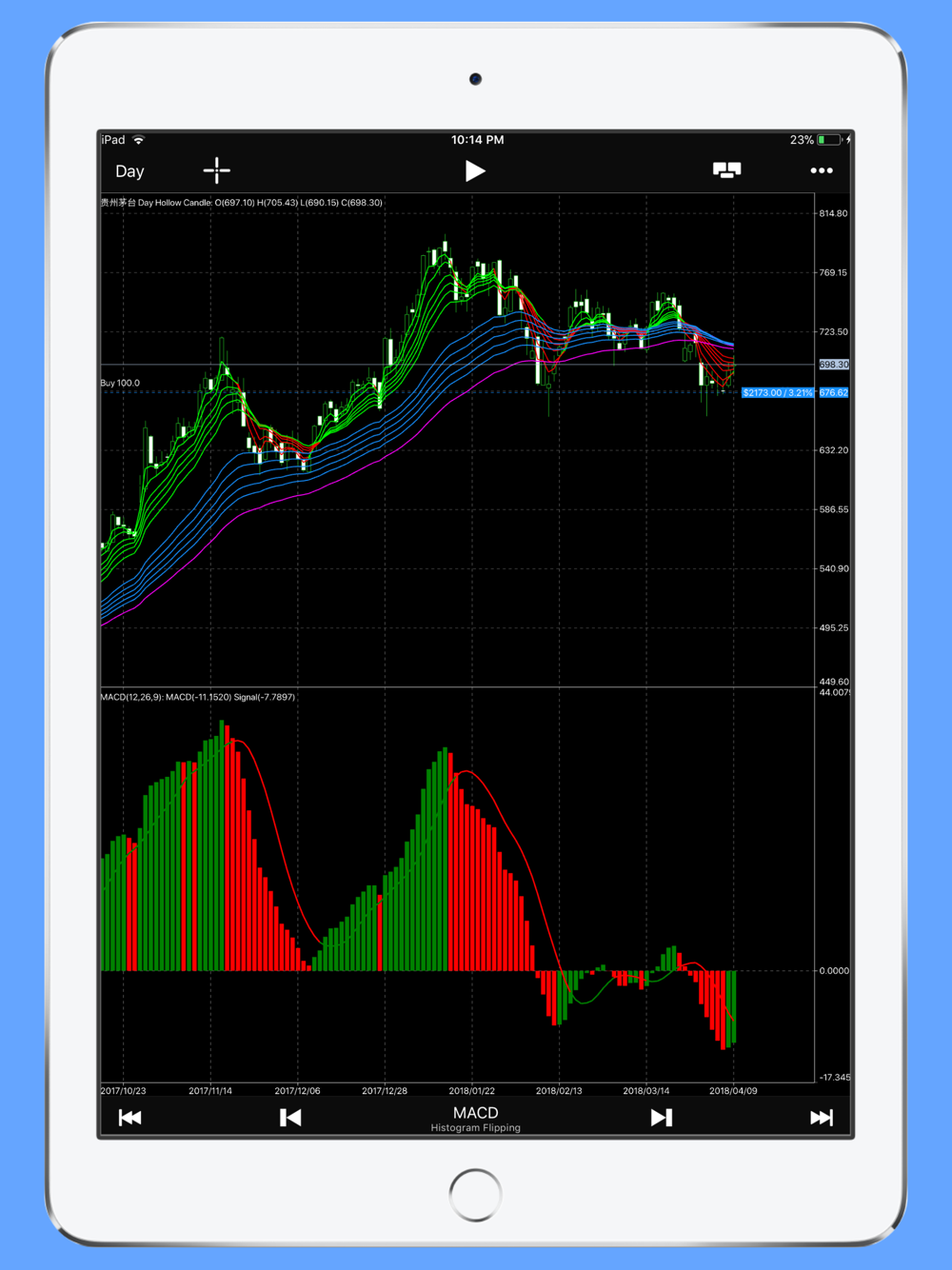Viewport: 952px width, 1270px height.
Task: Open the Day timeframe selector
Action: 129,171
